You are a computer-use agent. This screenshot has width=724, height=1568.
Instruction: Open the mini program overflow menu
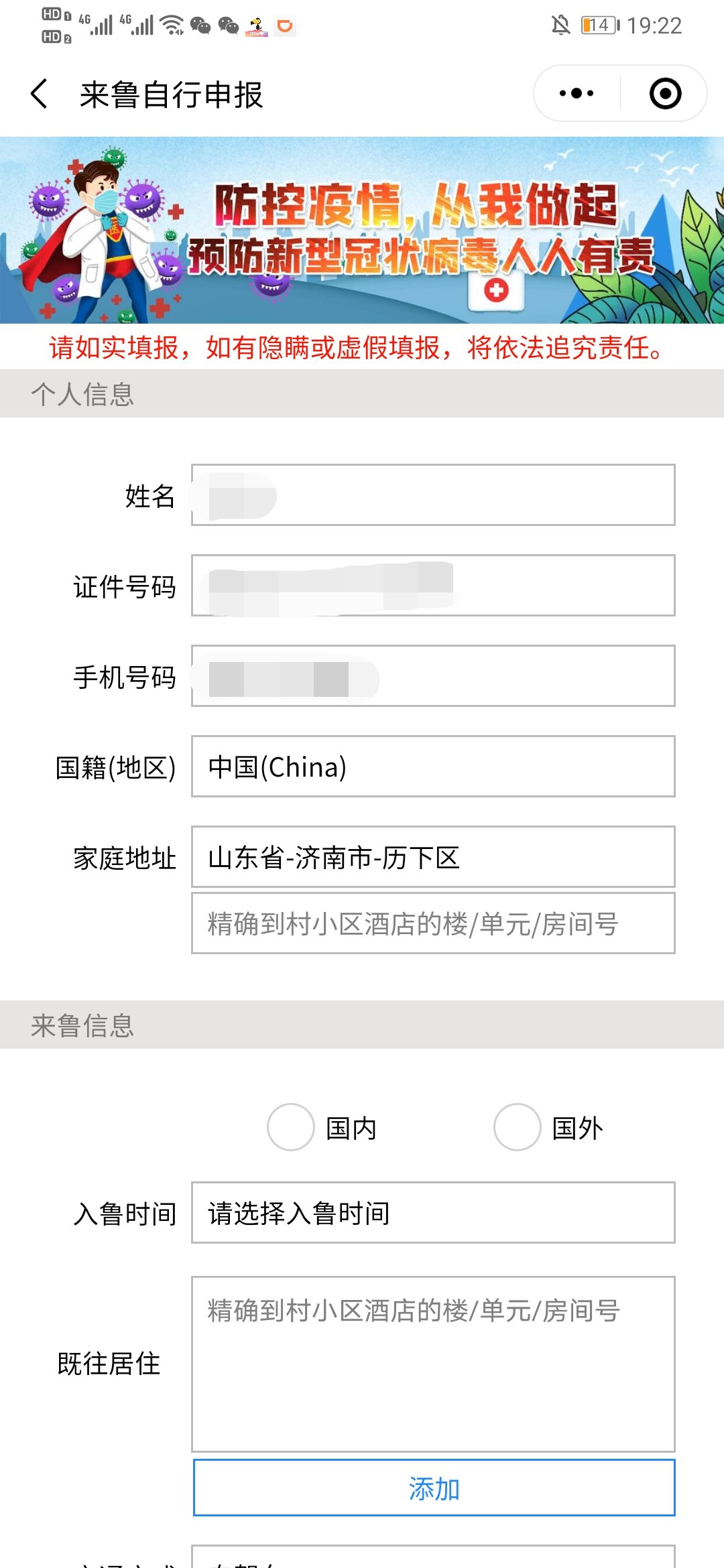click(577, 93)
